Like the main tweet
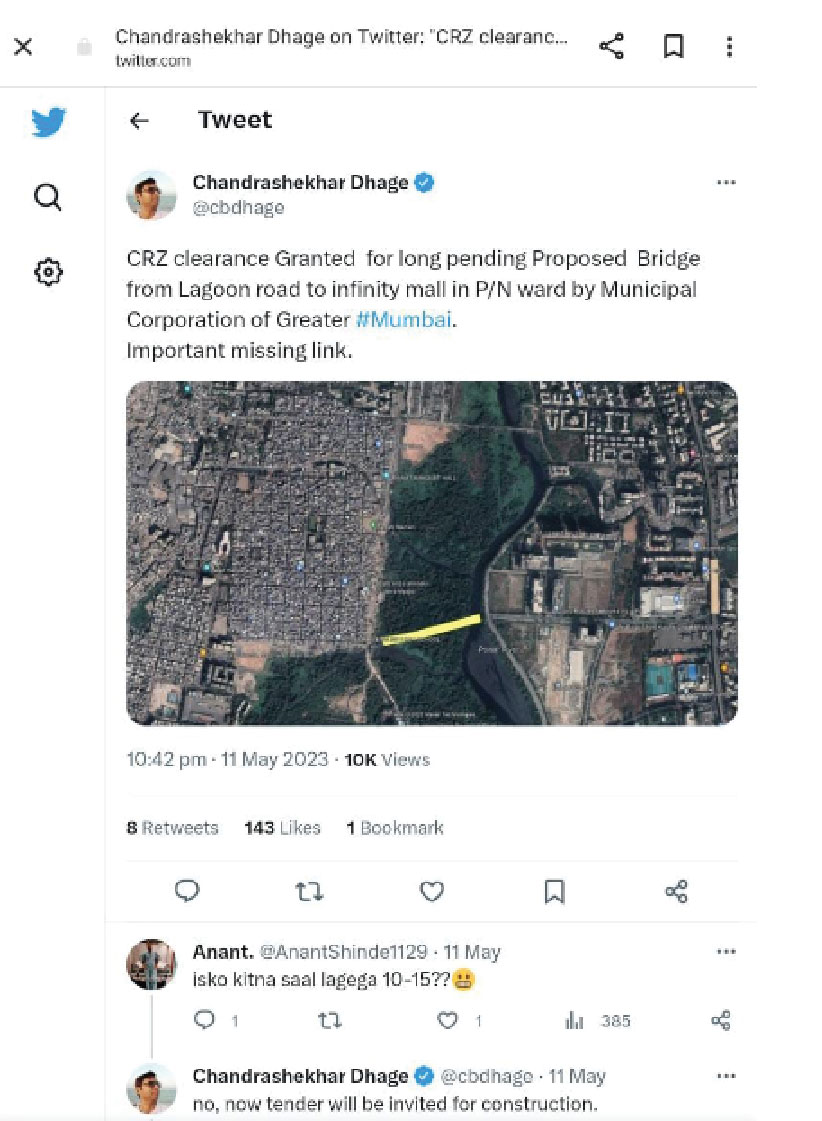The width and height of the screenshot is (822, 1121). 431,891
